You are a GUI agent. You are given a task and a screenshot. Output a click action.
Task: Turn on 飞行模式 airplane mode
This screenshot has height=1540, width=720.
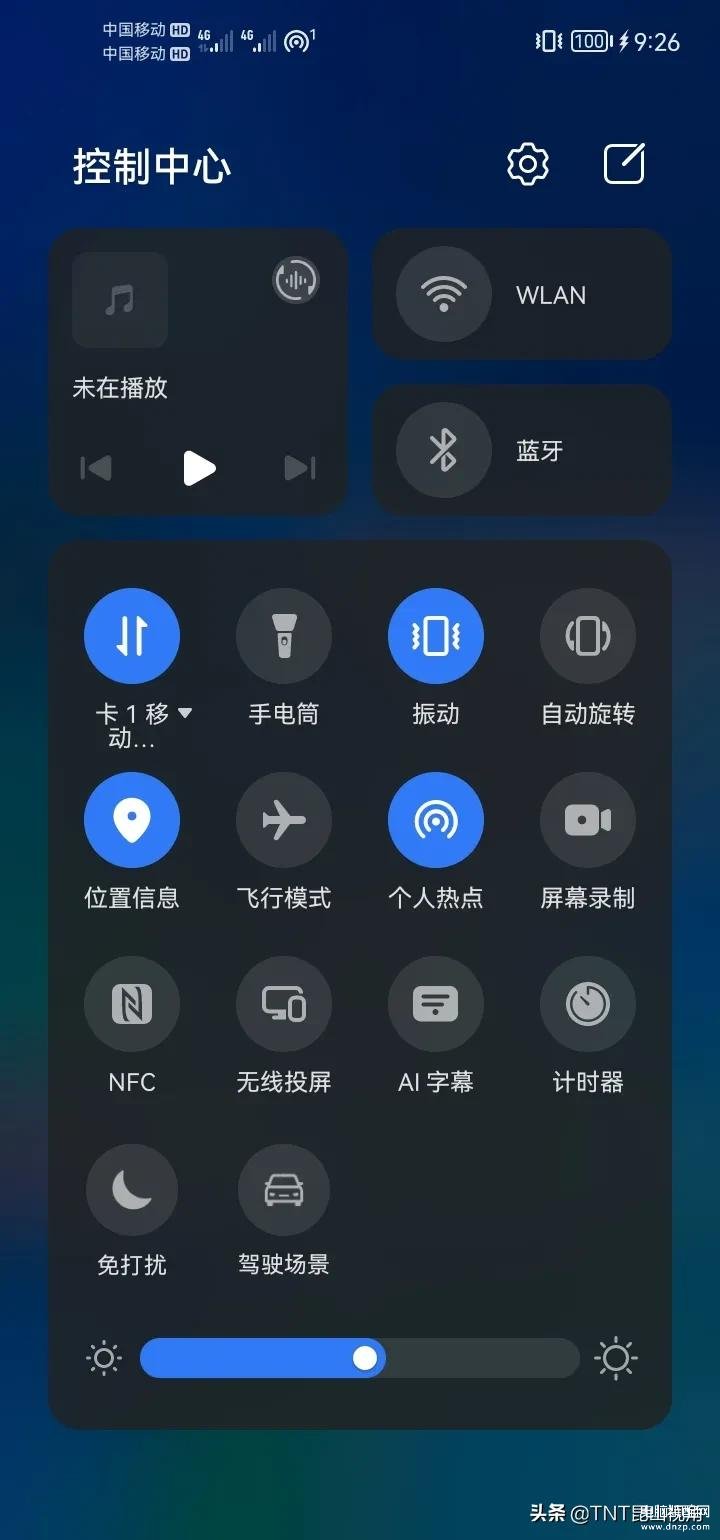(x=284, y=820)
